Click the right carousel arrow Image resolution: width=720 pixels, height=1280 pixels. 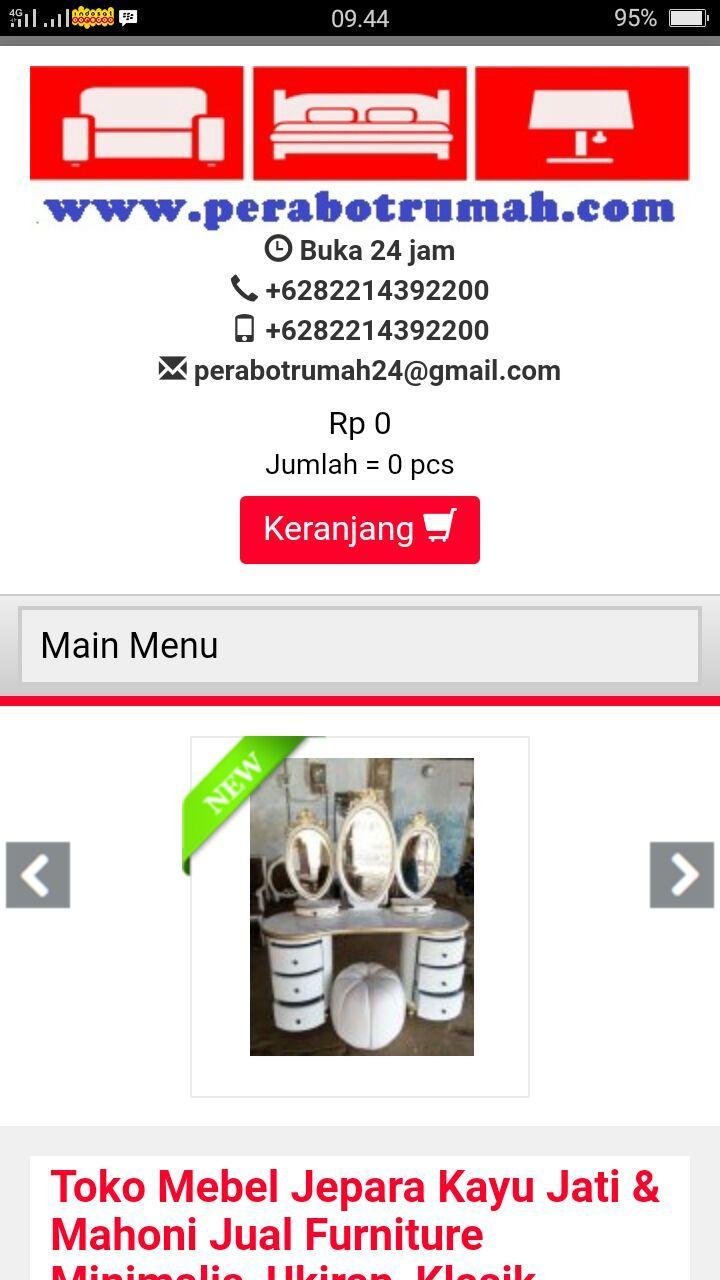coord(682,874)
